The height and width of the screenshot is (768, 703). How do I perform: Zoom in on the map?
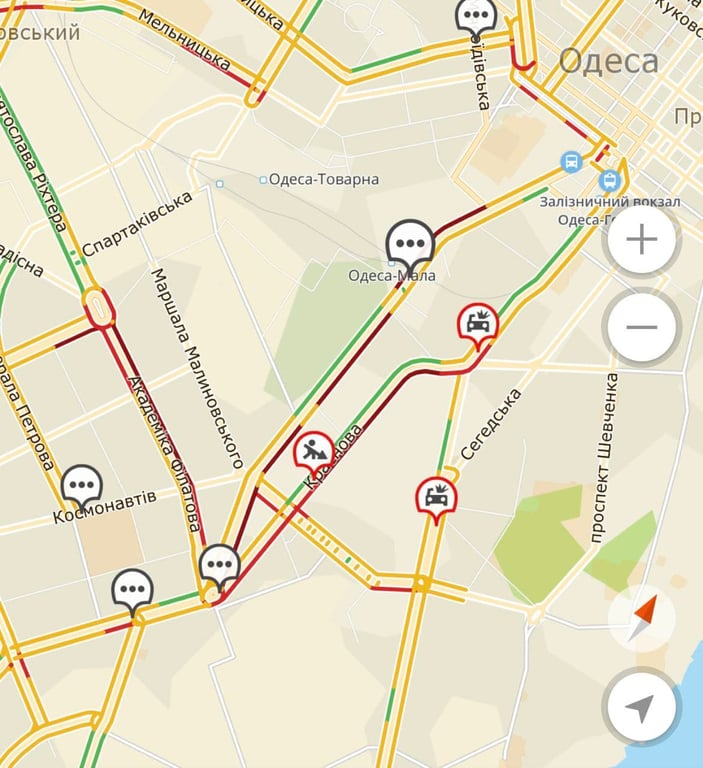click(x=641, y=240)
